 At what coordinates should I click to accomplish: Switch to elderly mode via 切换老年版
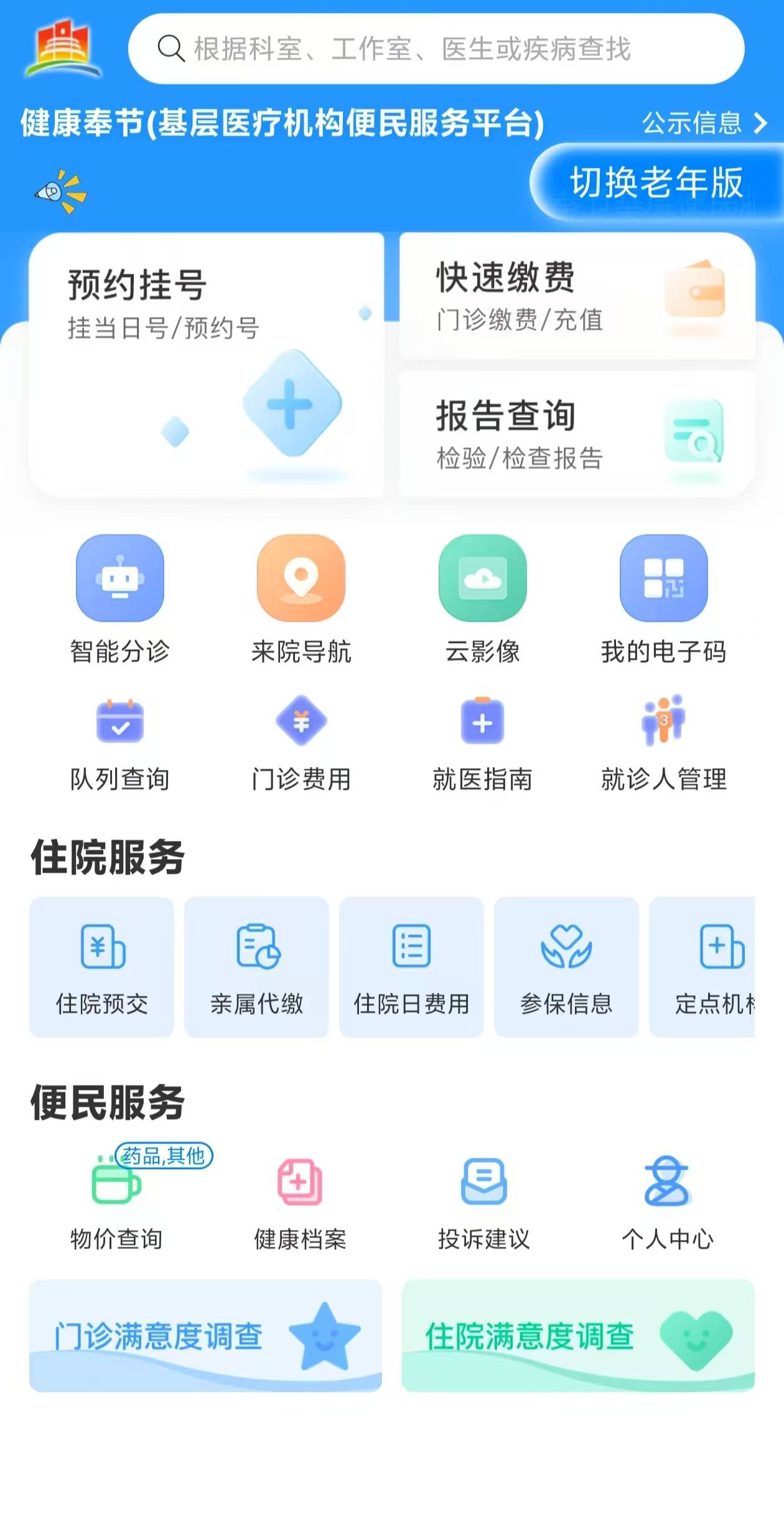tap(655, 182)
